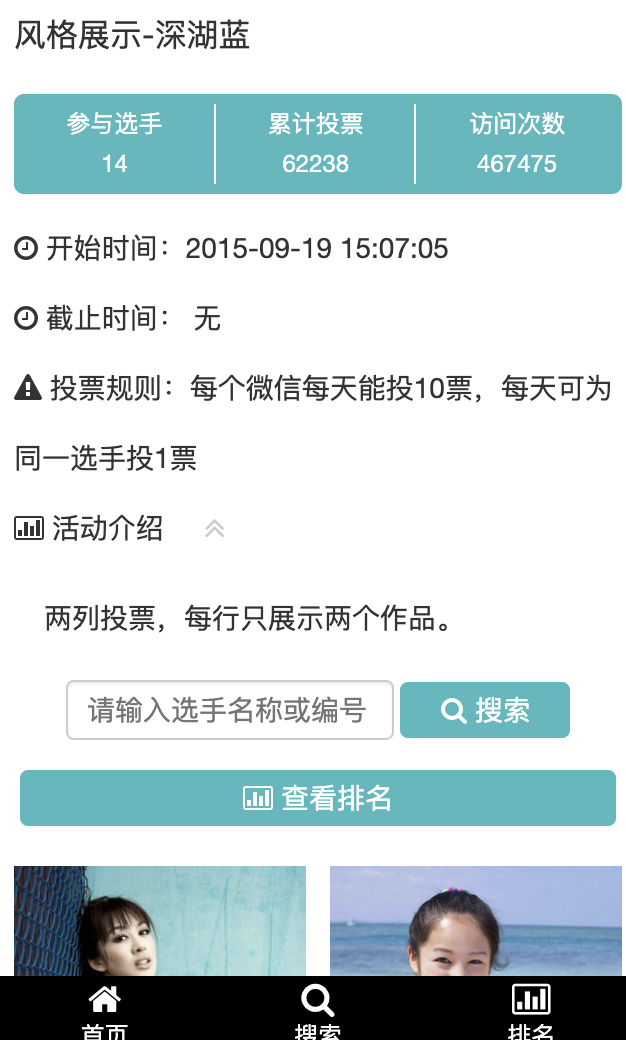626x1040 pixels.
Task: Tap the teal 搜索 button
Action: (485, 710)
